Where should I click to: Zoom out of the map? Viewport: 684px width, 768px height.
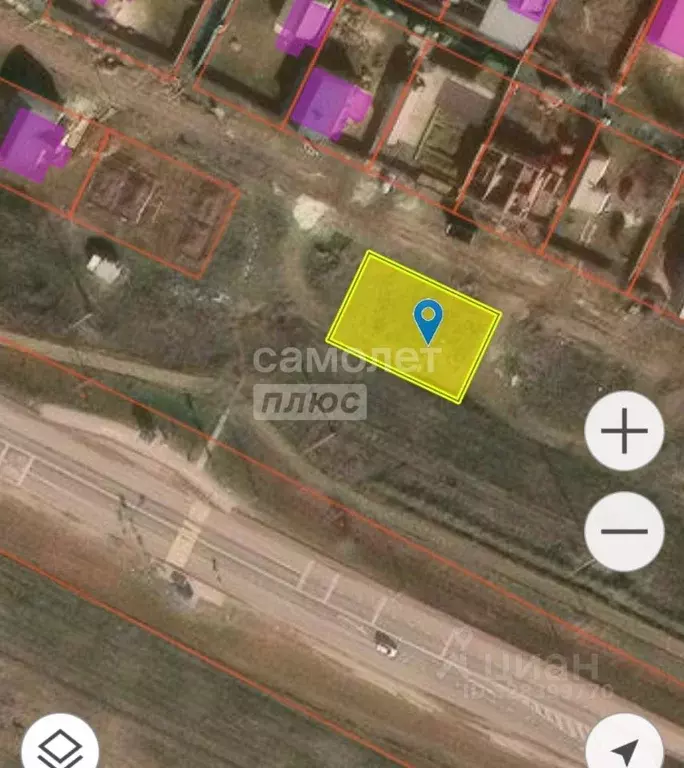pyautogui.click(x=624, y=531)
